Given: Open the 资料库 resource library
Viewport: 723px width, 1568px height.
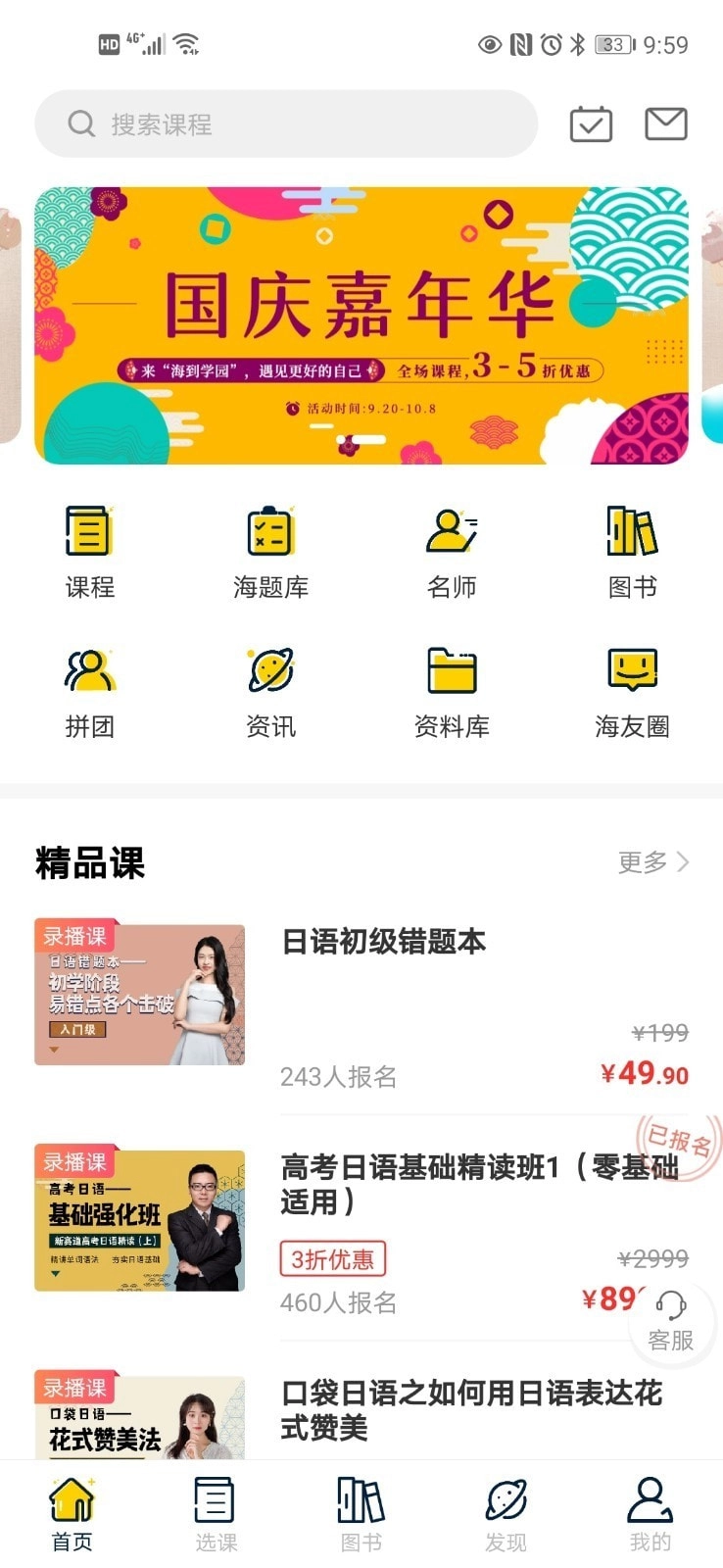Looking at the screenshot, I should [452, 692].
